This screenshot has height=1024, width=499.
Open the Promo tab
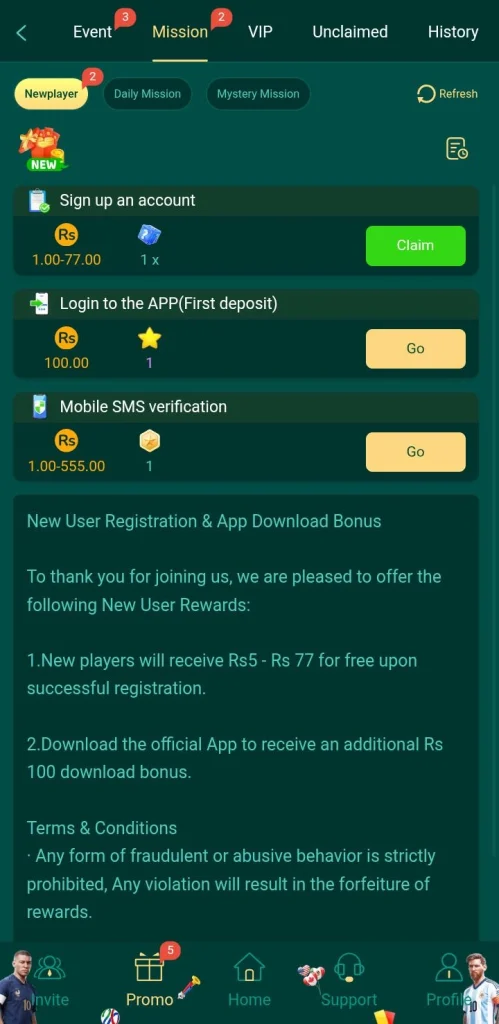(x=150, y=981)
